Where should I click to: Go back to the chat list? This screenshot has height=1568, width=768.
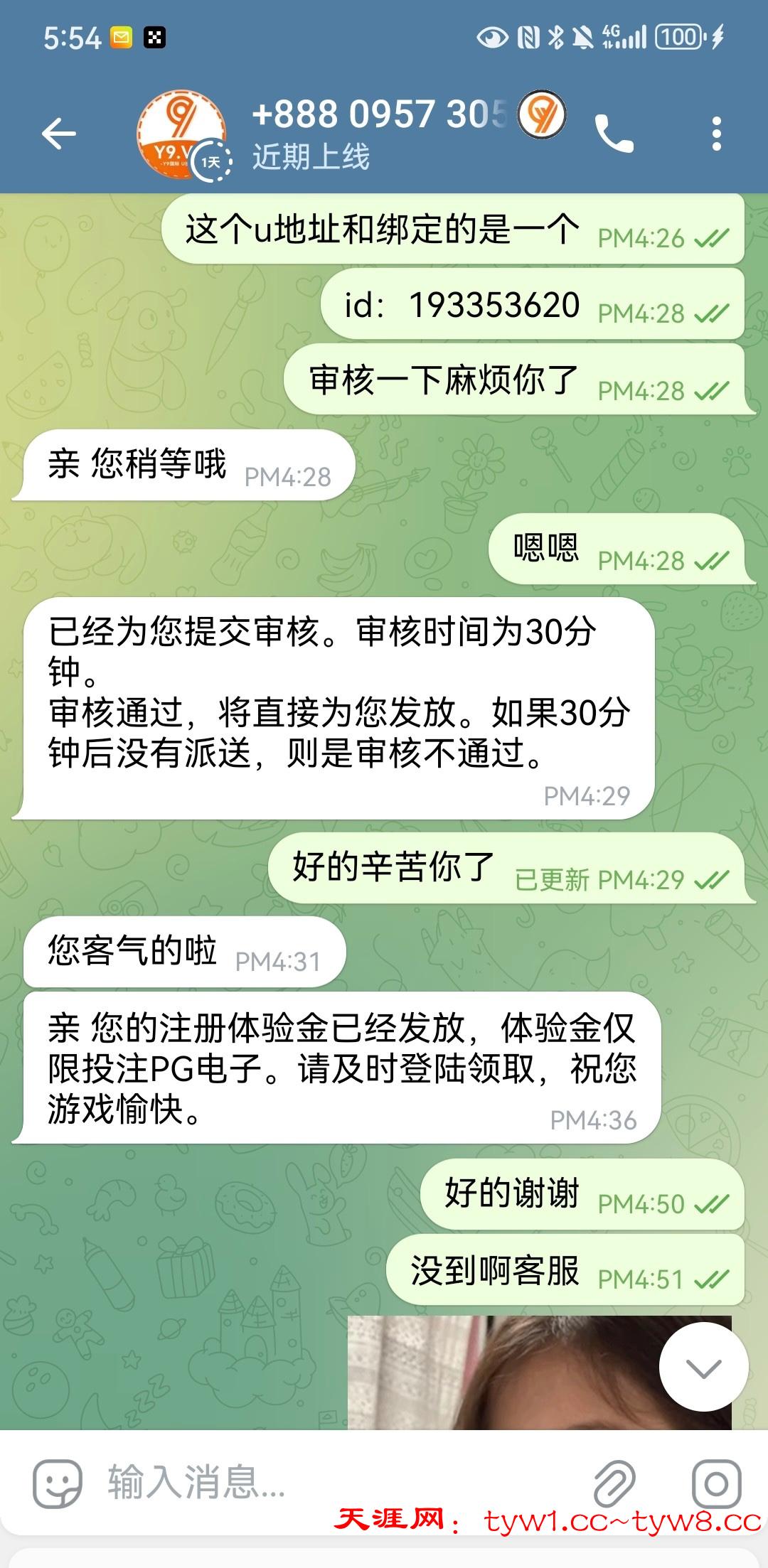pyautogui.click(x=59, y=134)
